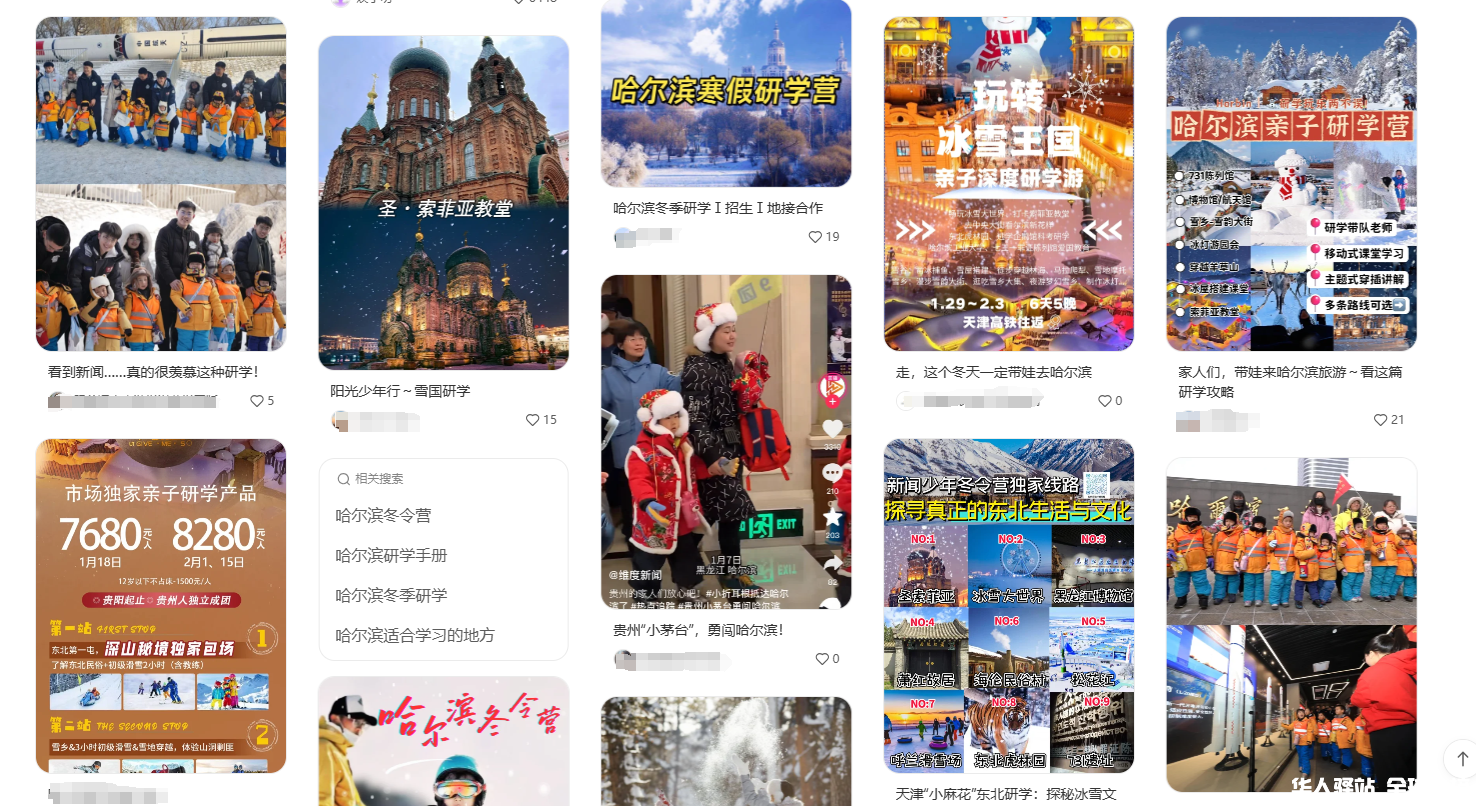Open the post 家人们，带娃来哈尔滨旅游
Screen dimensions: 1476x806
(x=1291, y=184)
